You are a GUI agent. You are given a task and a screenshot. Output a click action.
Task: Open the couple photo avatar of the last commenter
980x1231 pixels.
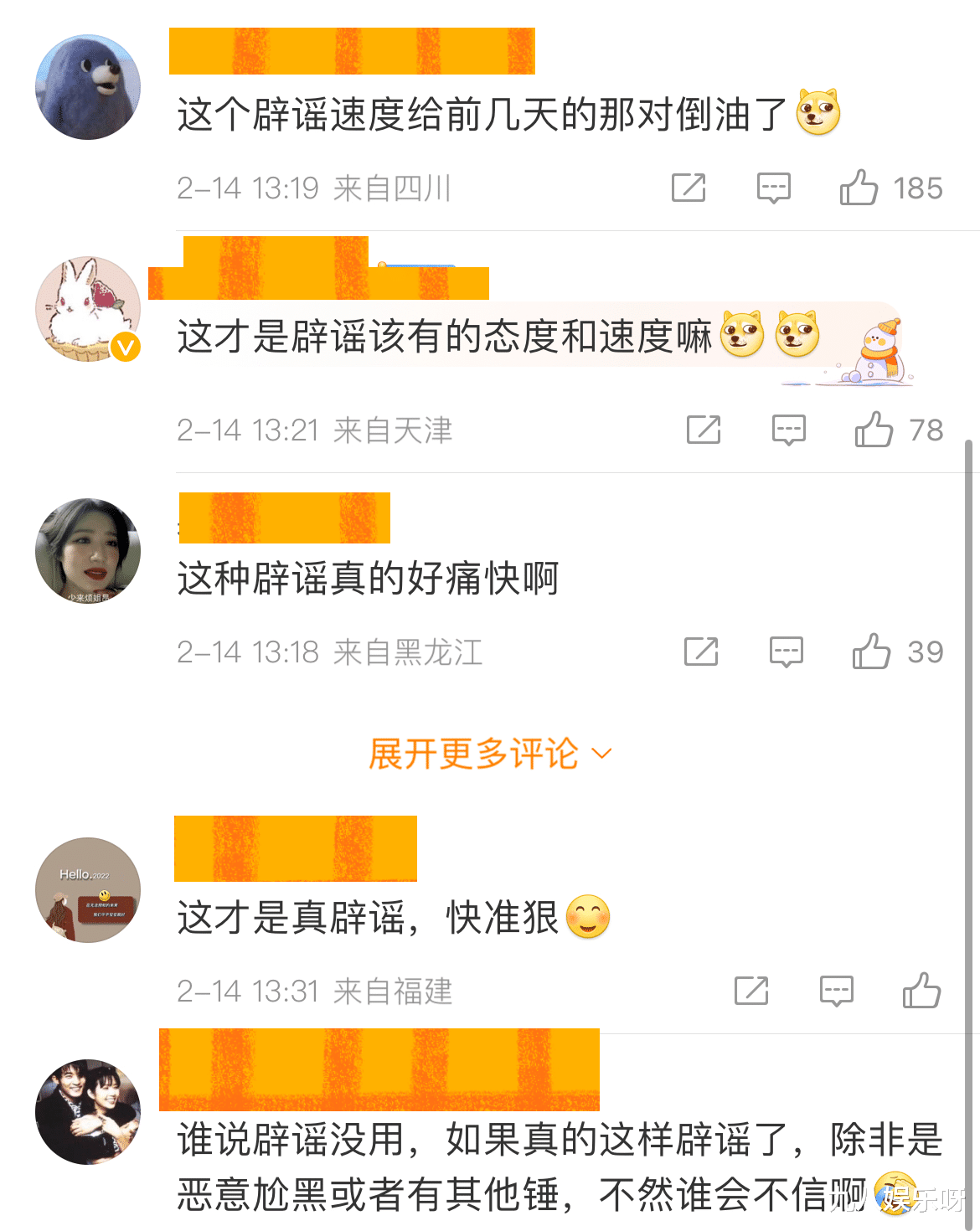[x=88, y=1112]
